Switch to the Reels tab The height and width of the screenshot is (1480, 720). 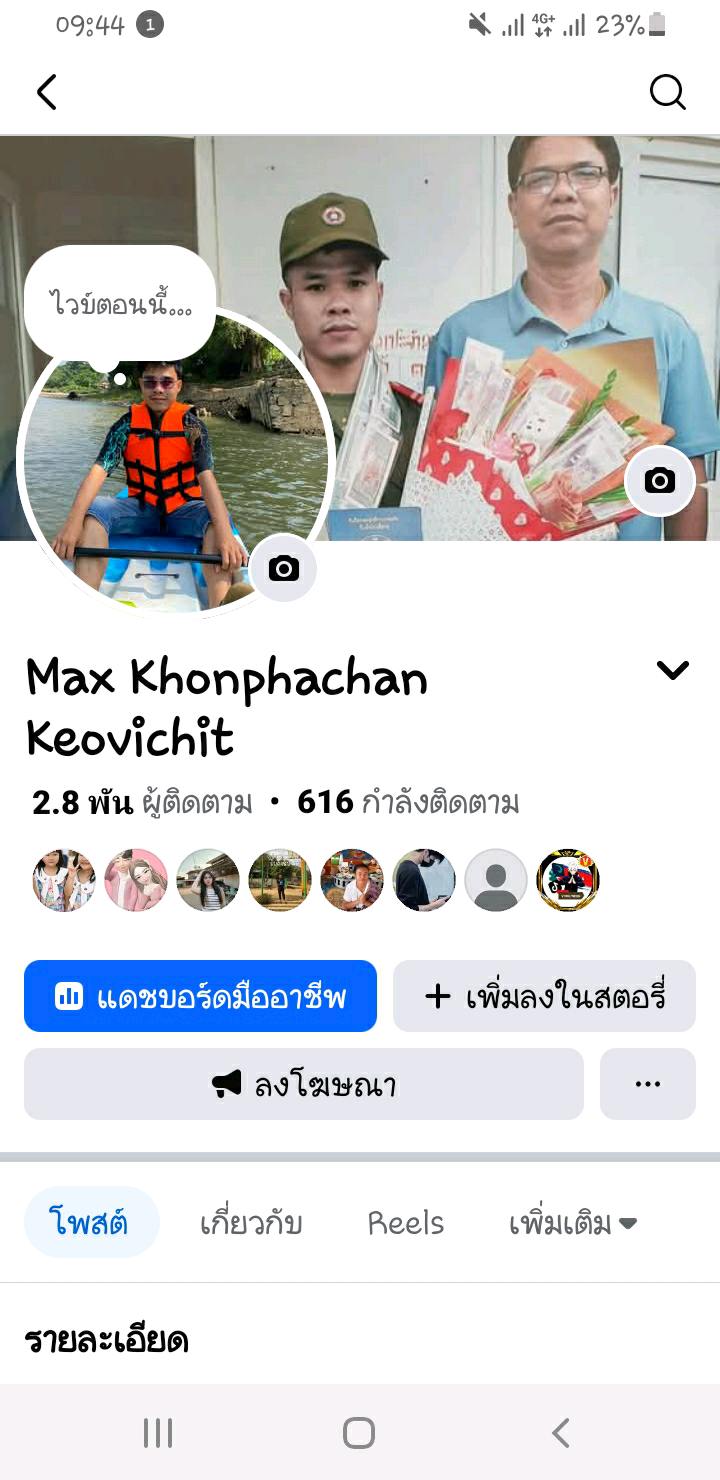[405, 1222]
